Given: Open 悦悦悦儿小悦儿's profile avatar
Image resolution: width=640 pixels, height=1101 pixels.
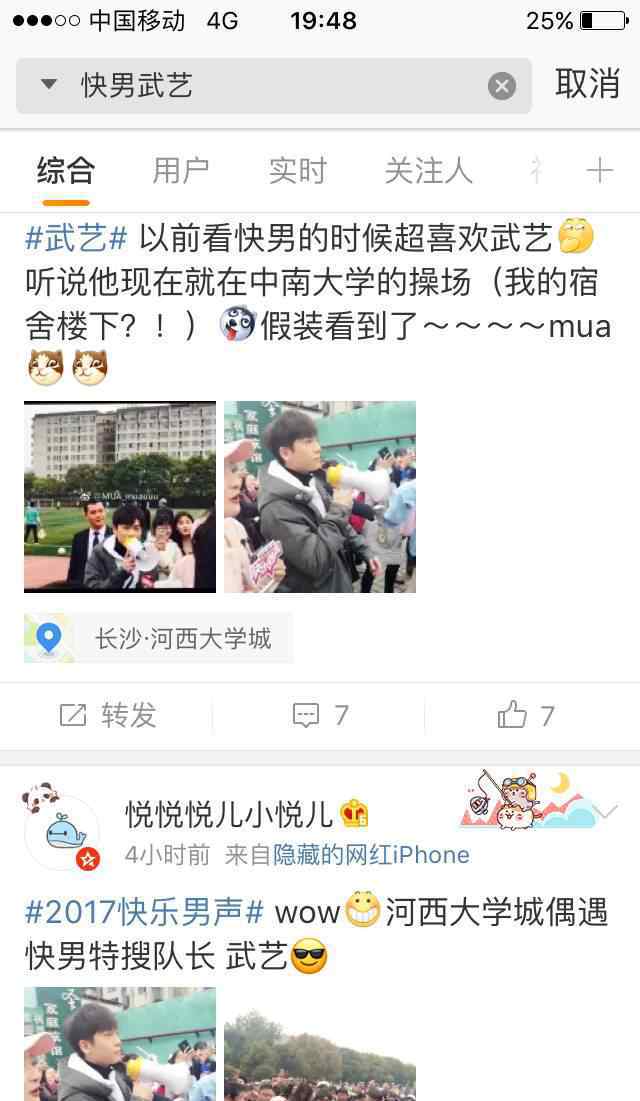Looking at the screenshot, I should click(x=61, y=832).
